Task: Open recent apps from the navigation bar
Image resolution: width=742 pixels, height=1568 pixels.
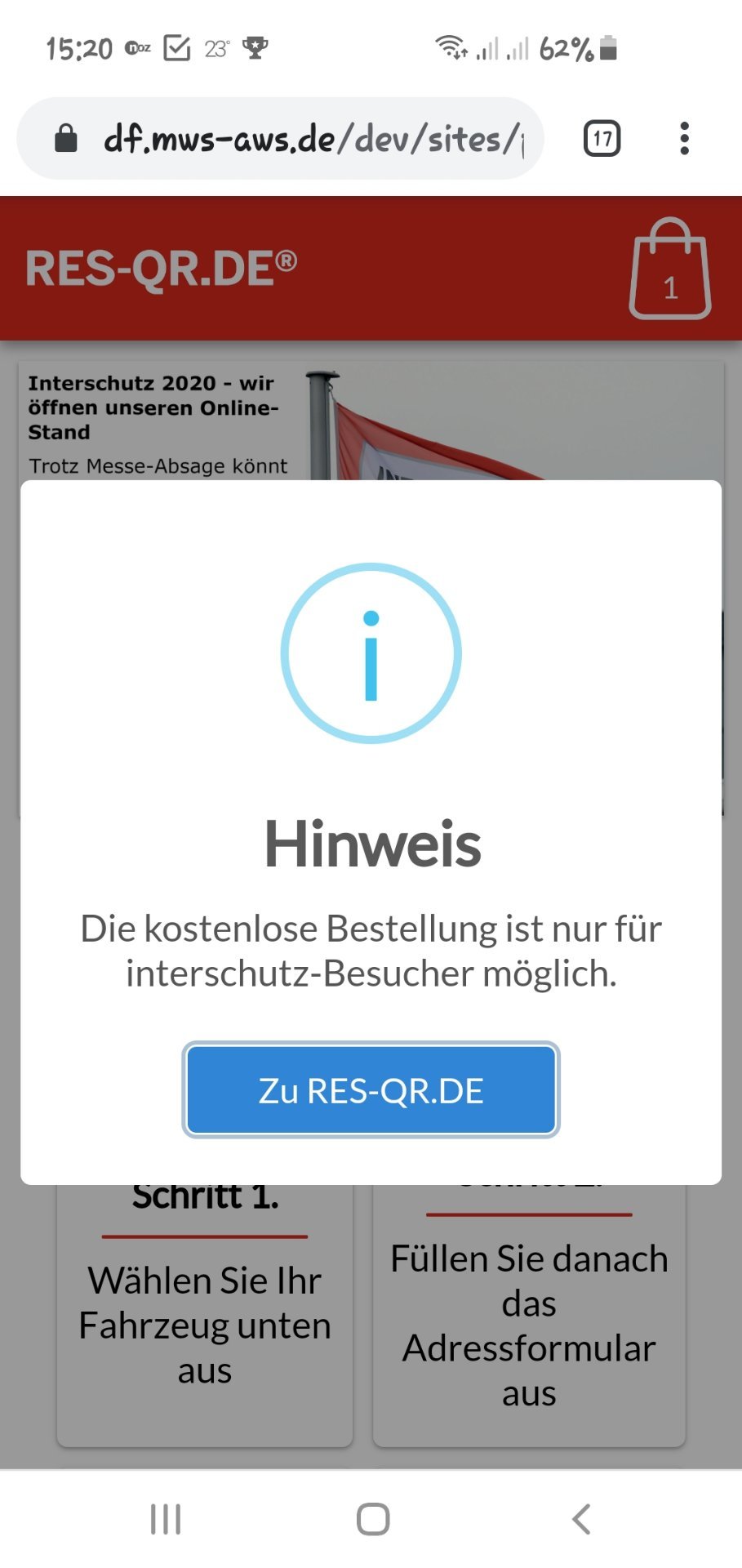Action: [x=166, y=1519]
